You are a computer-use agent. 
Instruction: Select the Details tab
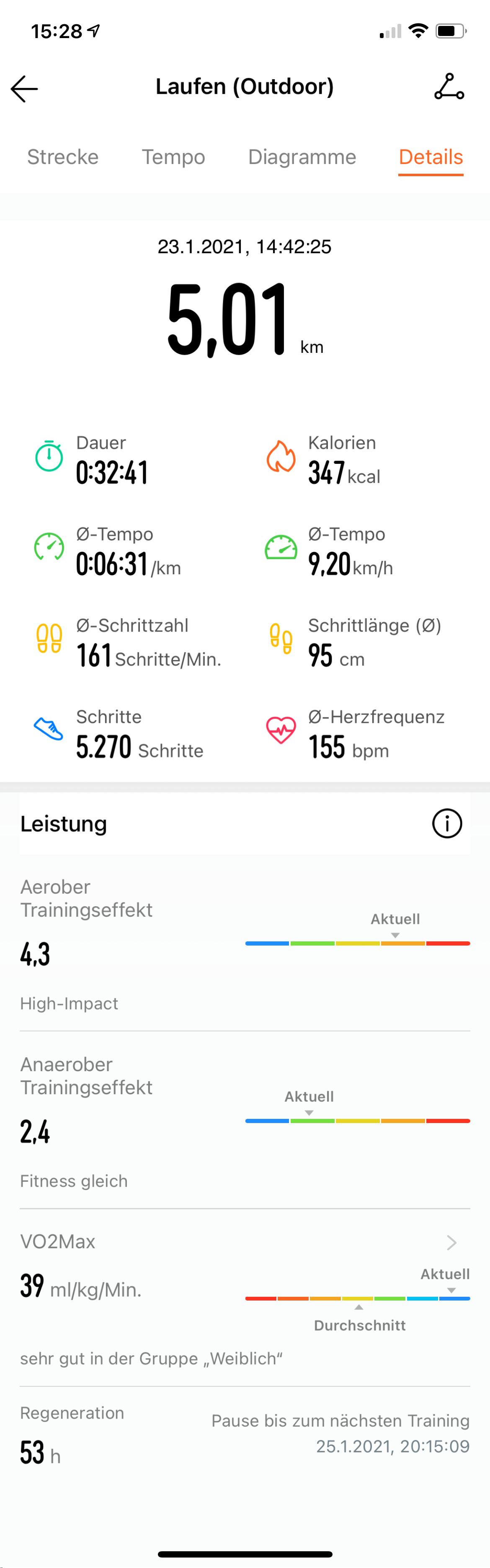(x=431, y=157)
